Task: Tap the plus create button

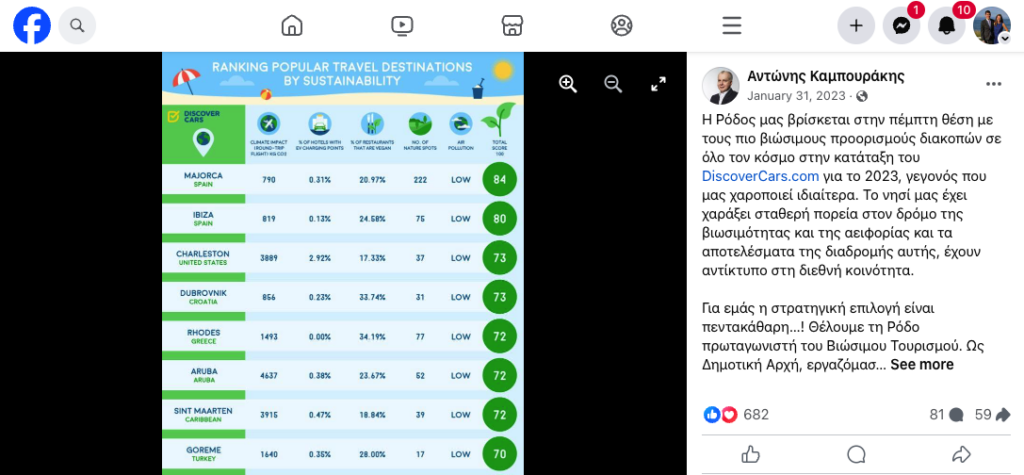Action: (x=855, y=26)
